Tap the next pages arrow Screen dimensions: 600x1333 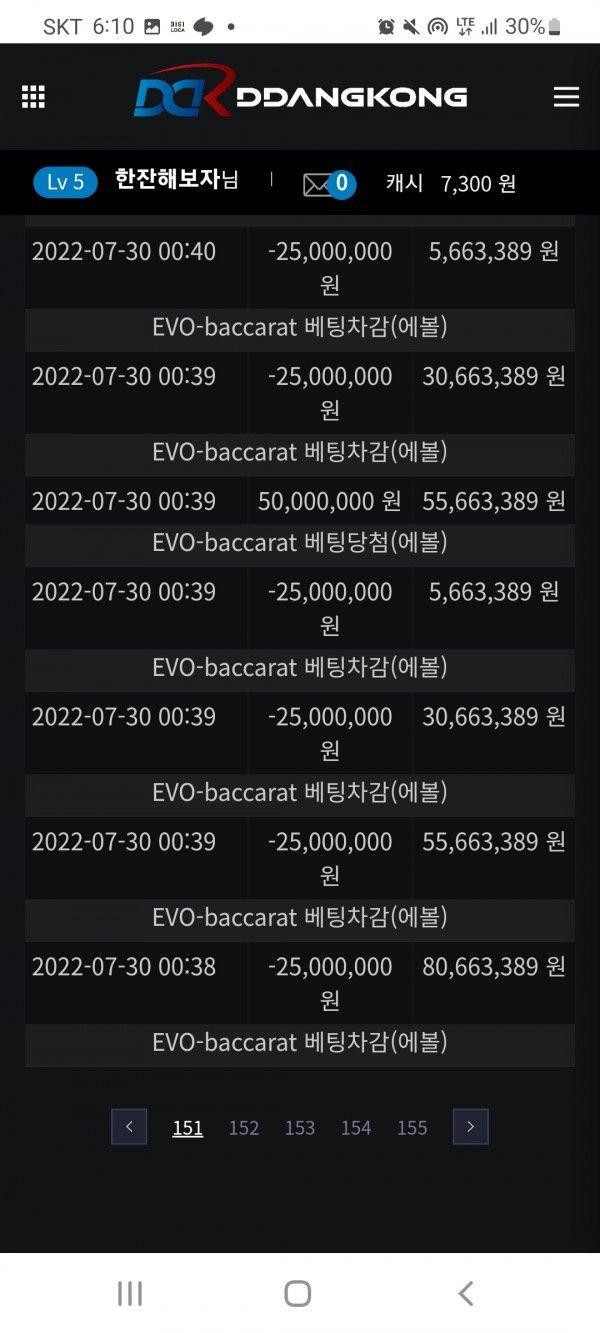[x=470, y=1127]
